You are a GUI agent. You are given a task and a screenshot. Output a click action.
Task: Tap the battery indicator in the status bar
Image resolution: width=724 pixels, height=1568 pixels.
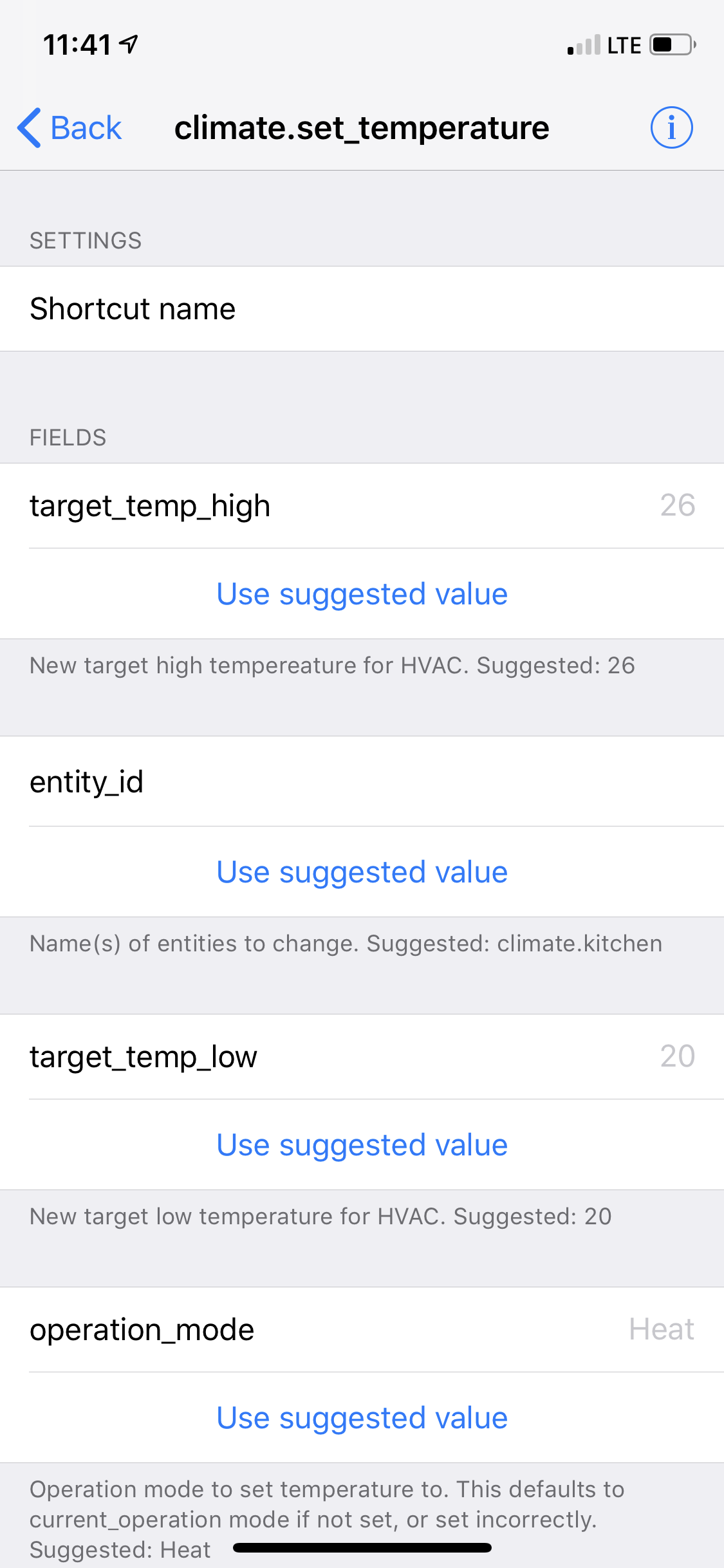[x=669, y=44]
